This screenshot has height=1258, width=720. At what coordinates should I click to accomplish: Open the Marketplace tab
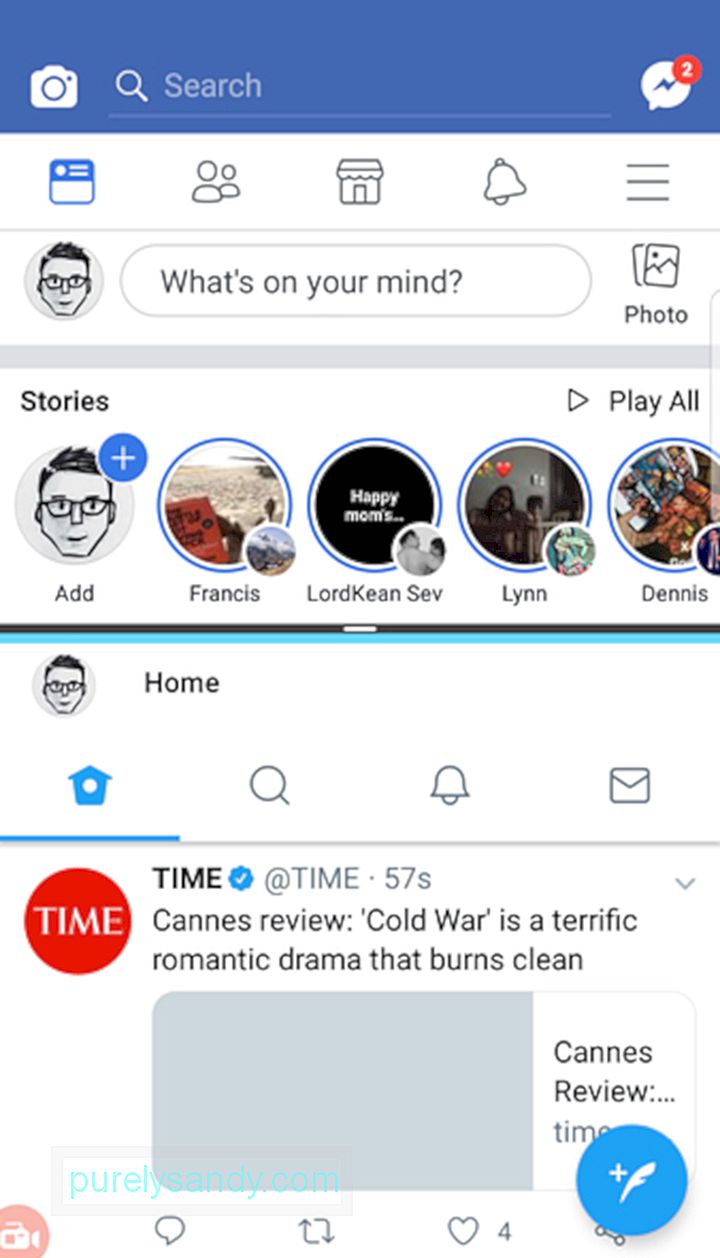click(x=360, y=182)
